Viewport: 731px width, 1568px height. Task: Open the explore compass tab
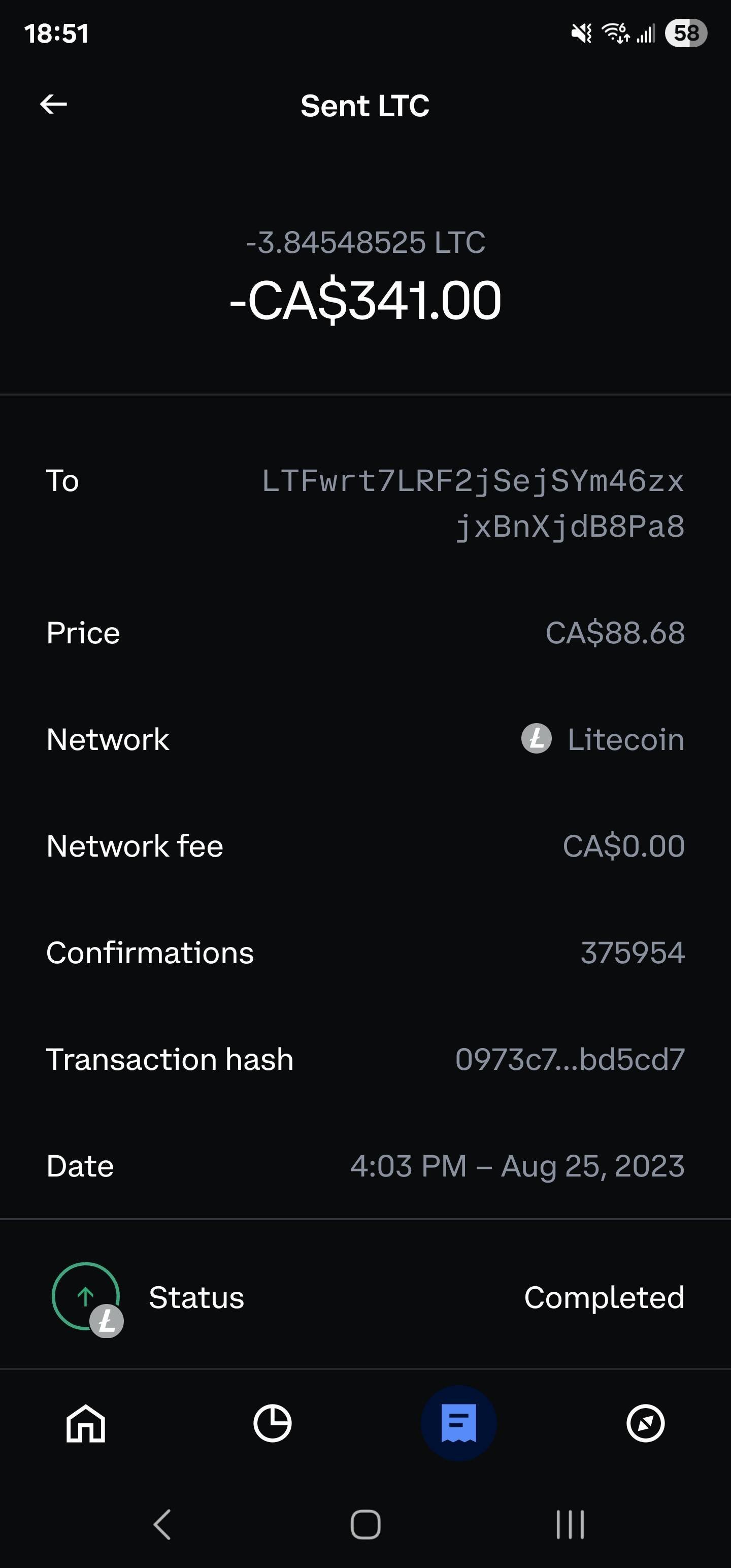[x=645, y=1423]
